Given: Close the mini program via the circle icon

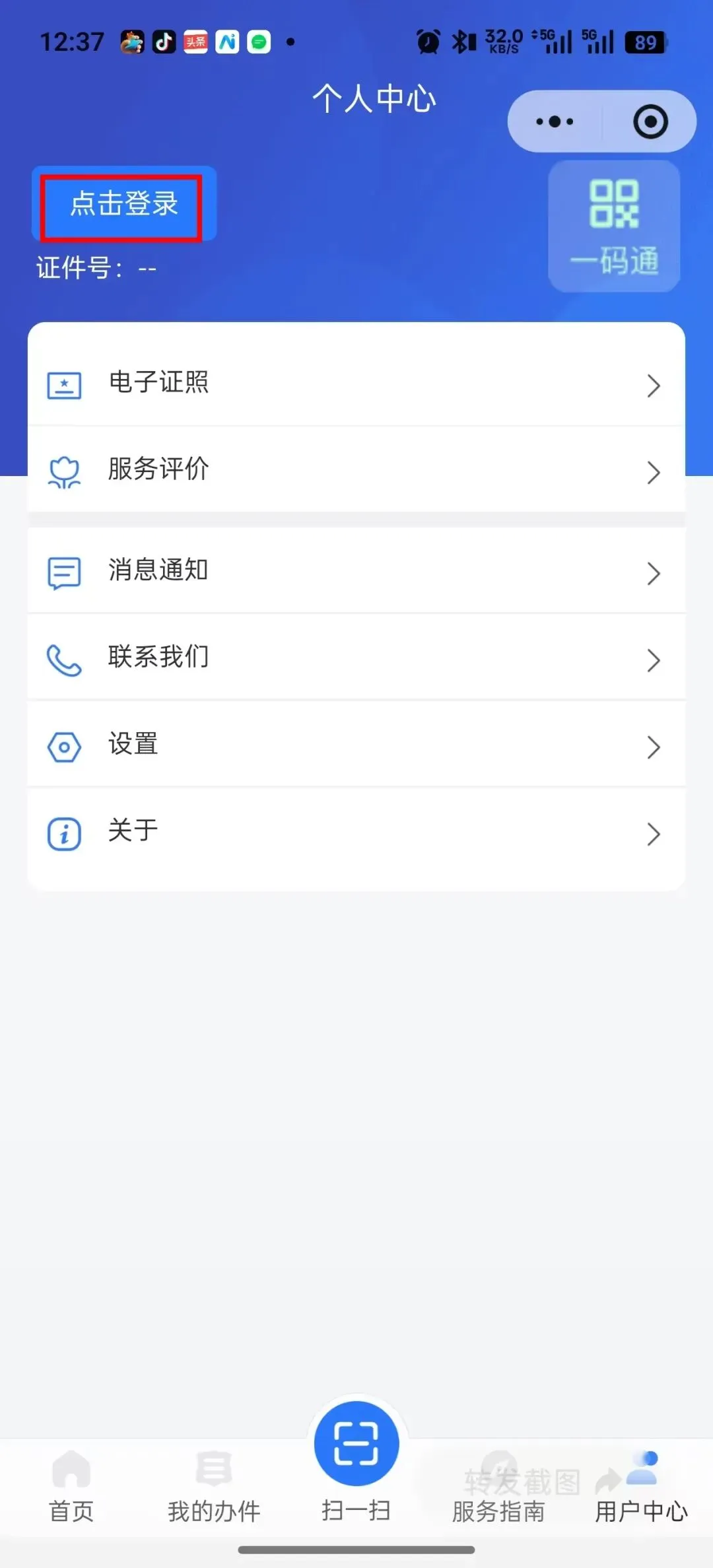Looking at the screenshot, I should pos(650,122).
